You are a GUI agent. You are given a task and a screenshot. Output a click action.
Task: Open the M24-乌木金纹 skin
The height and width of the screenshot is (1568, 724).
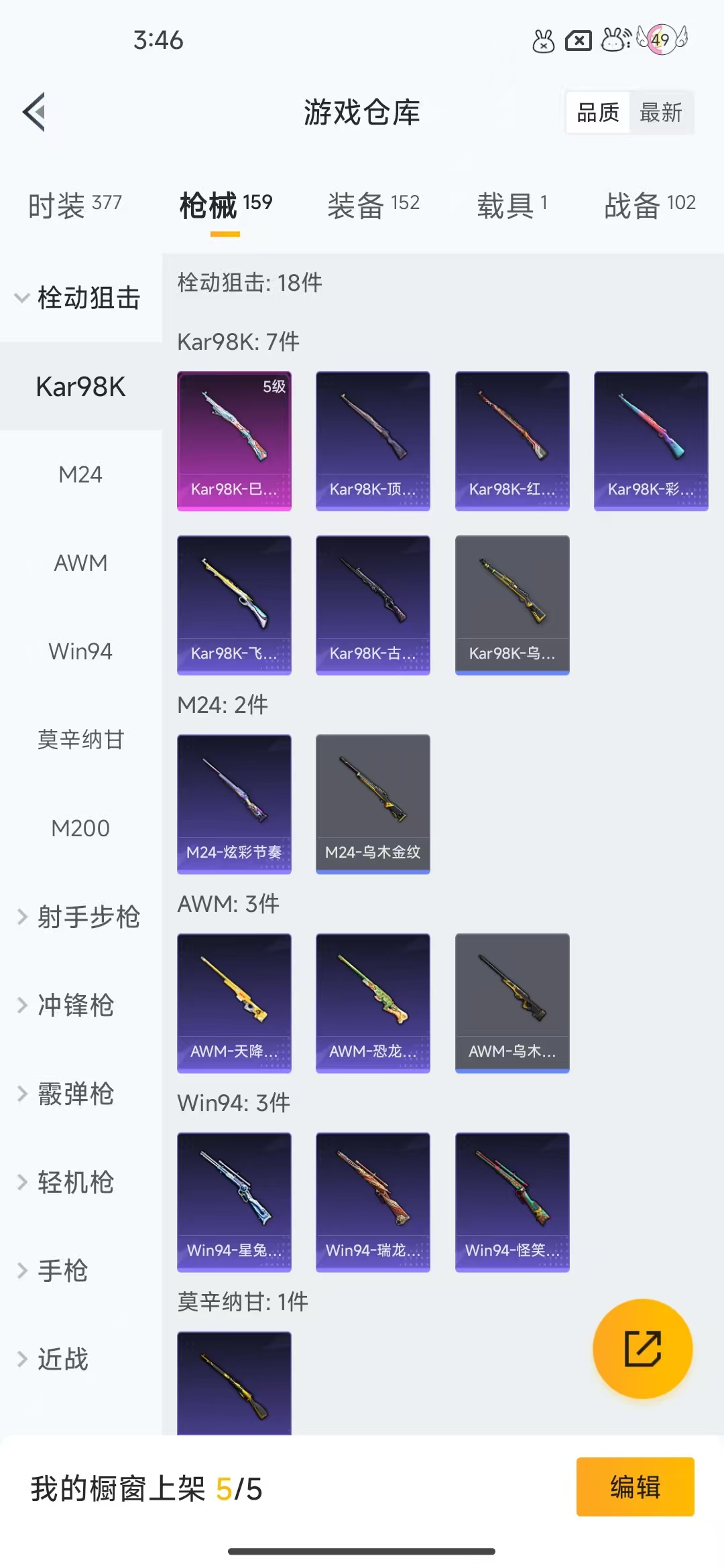point(373,804)
